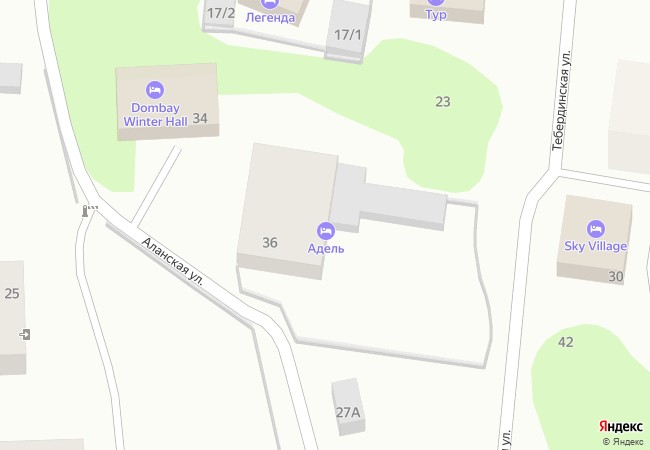
Task: Open the Sky Village hotel marker
Action: tap(595, 228)
